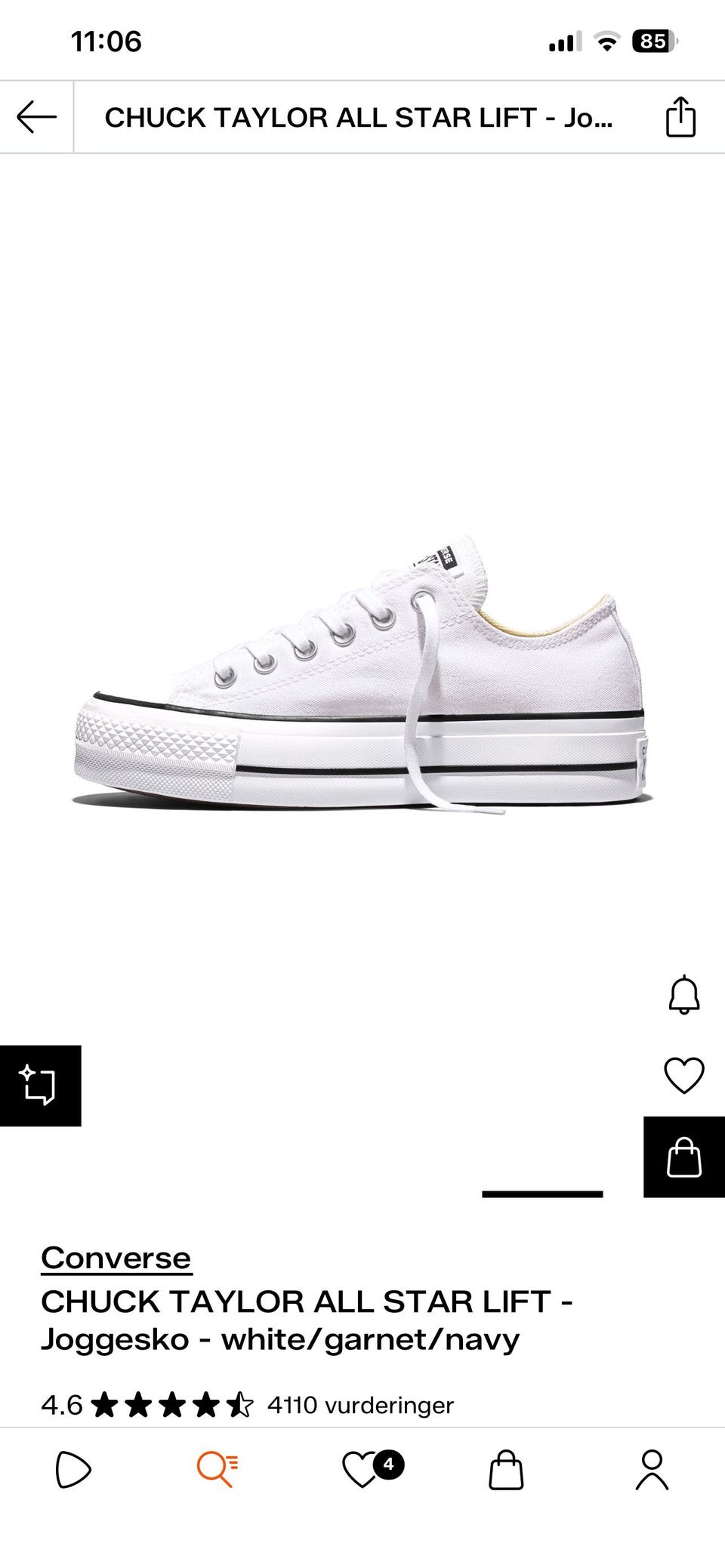Add the shoe to the shopping bag
Screen dimensions: 725x1568
tap(683, 1157)
